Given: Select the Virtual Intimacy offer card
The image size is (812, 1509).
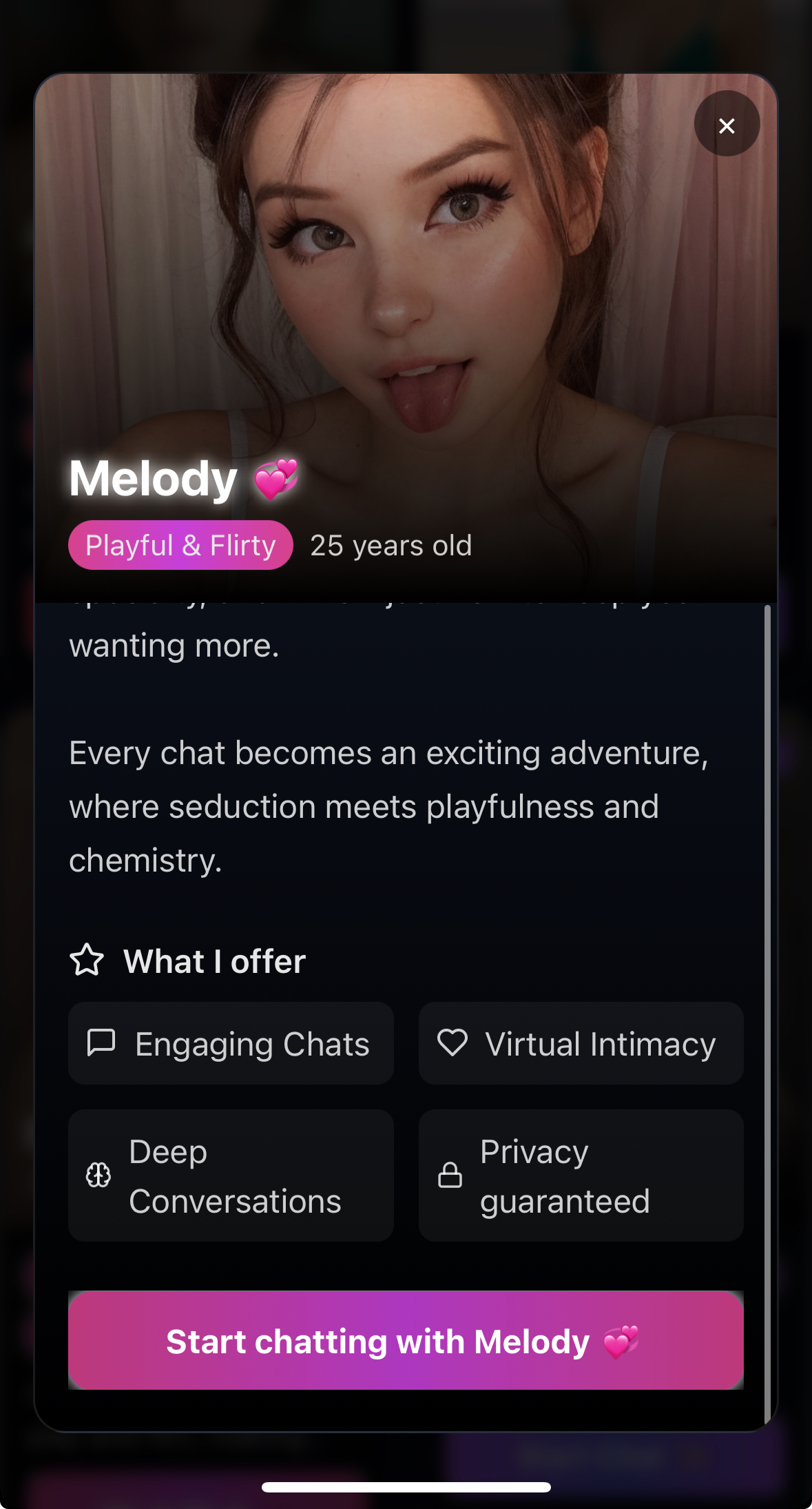Looking at the screenshot, I should [581, 1043].
